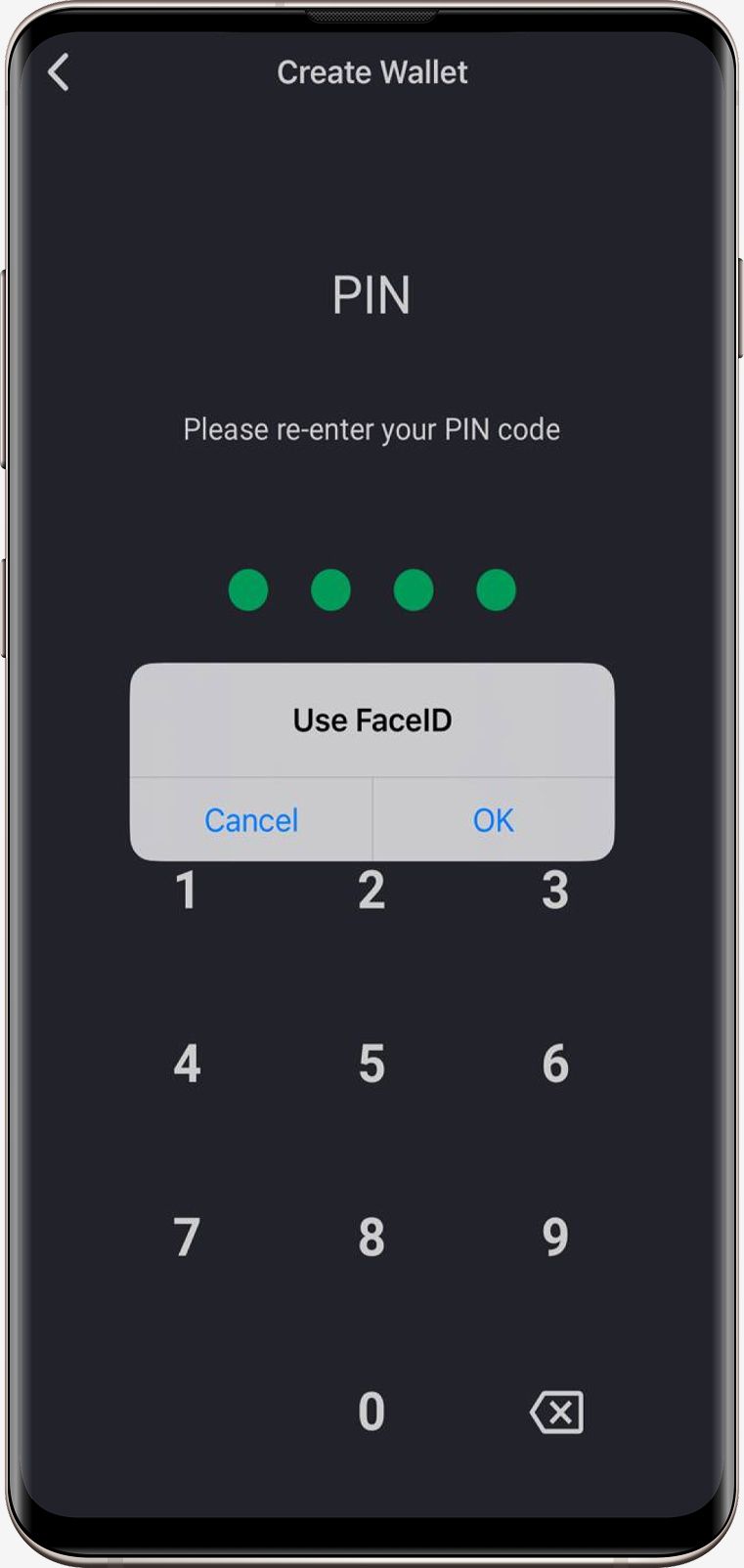Enter digit 7 on the keypad

click(186, 1238)
